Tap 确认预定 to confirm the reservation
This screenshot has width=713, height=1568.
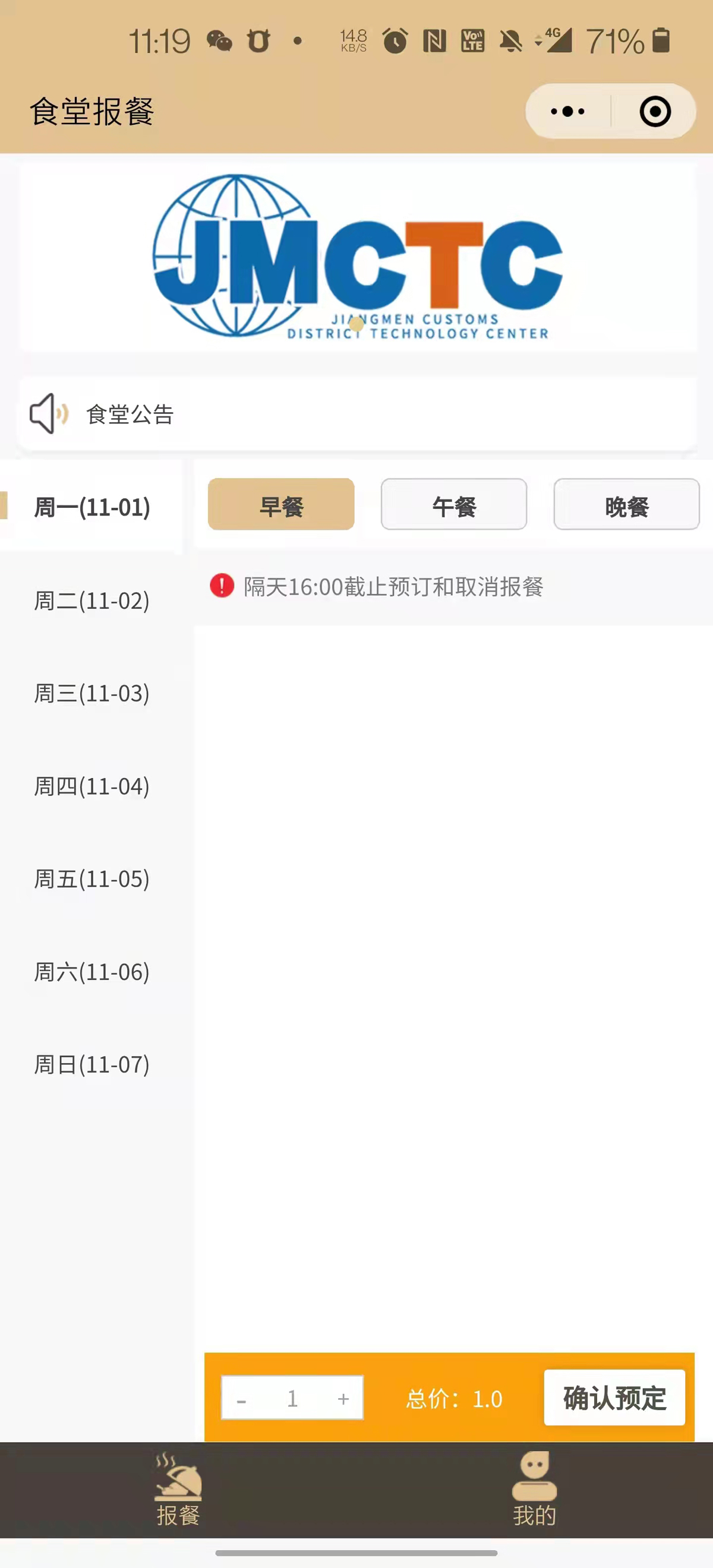[x=614, y=1398]
